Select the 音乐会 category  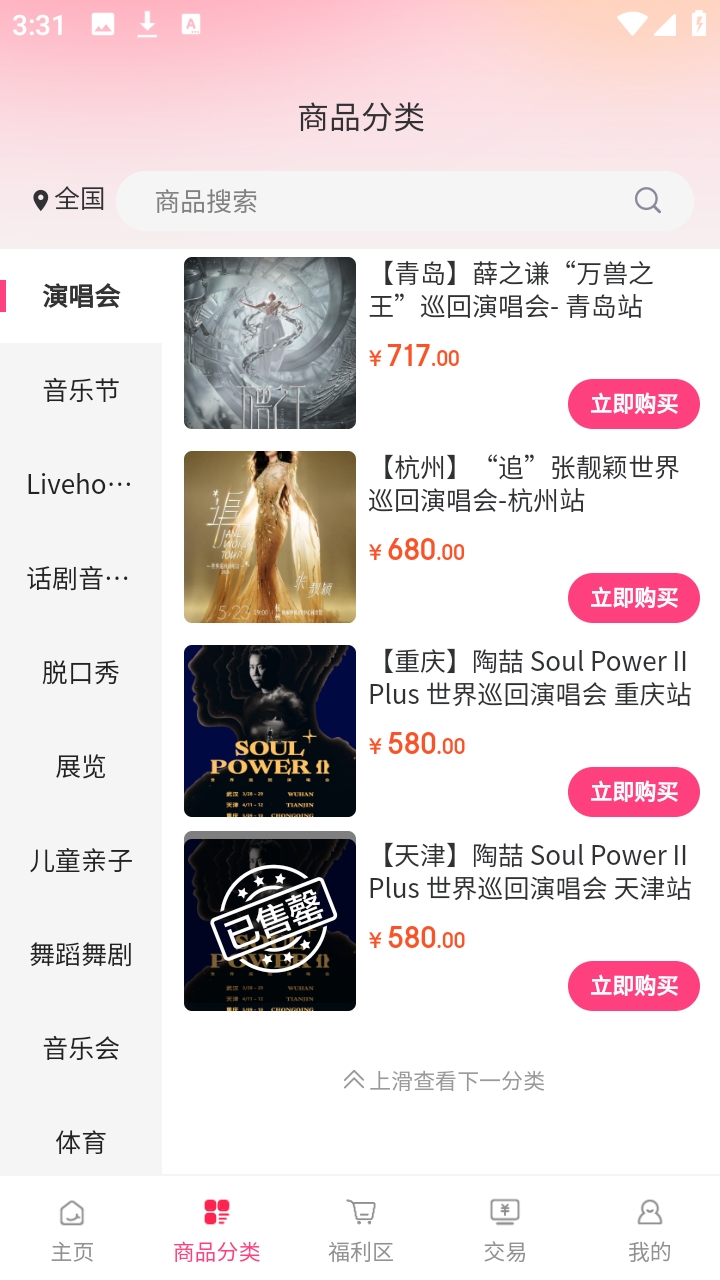point(81,1048)
